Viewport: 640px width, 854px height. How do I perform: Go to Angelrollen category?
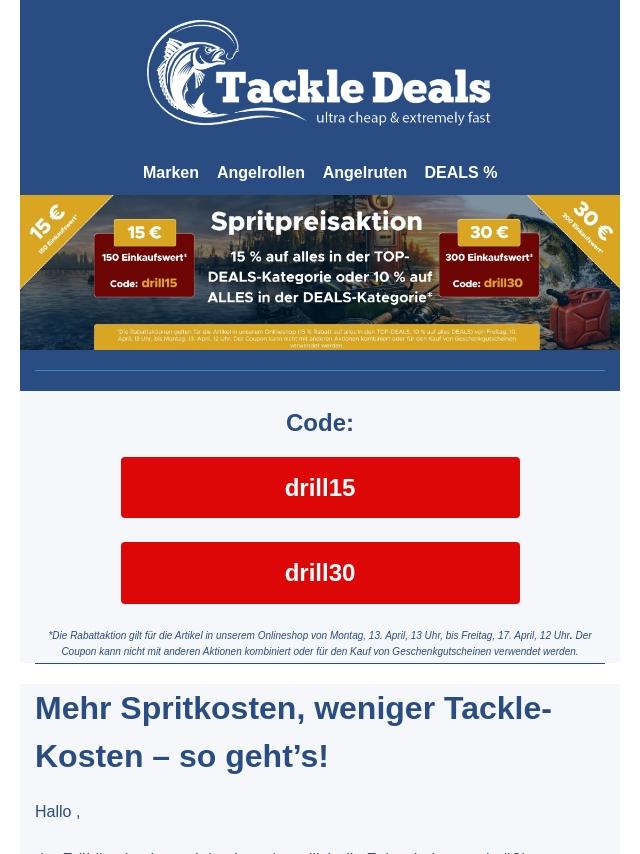[260, 172]
